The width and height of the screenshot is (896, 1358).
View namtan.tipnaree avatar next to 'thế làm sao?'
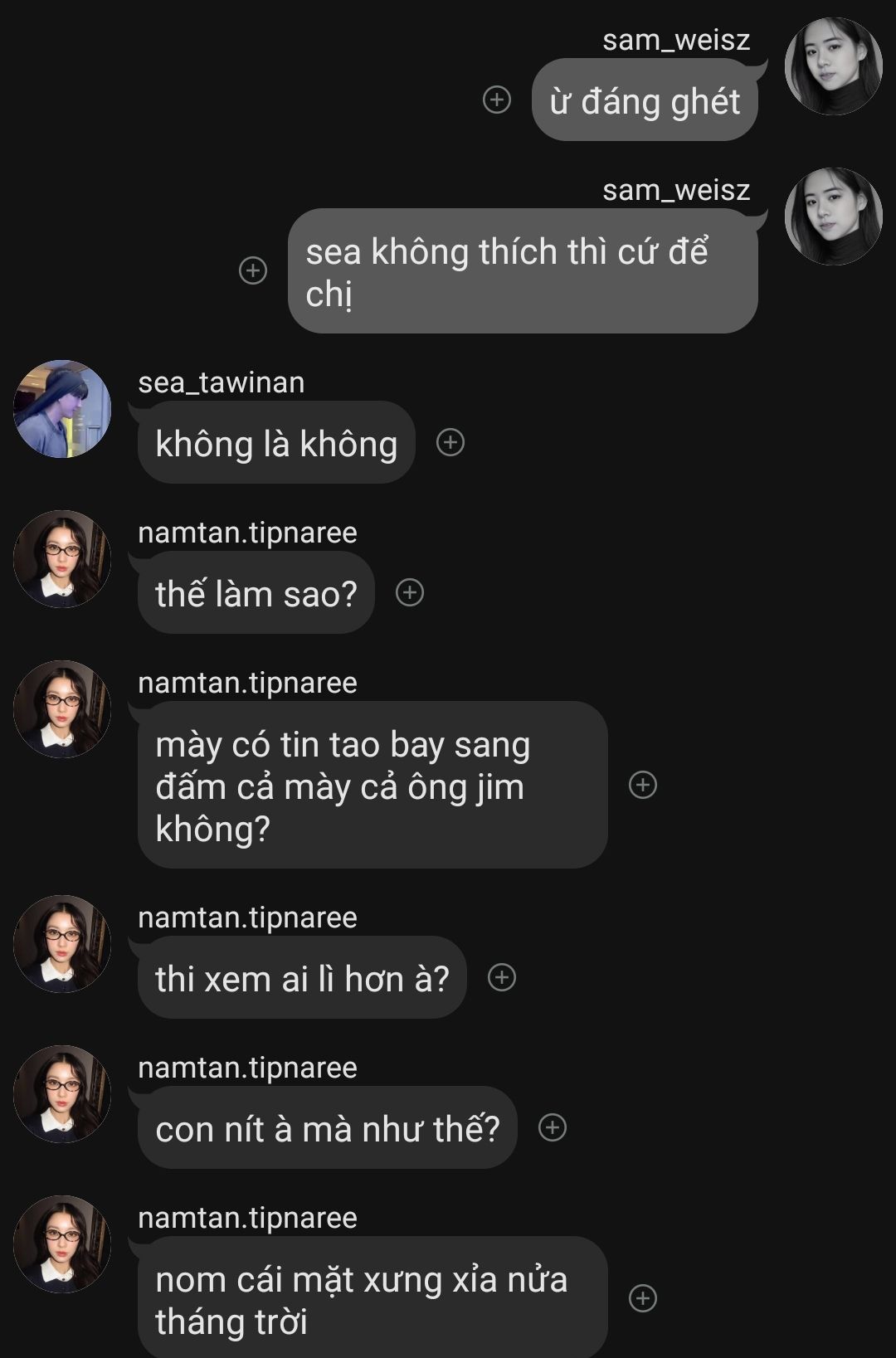click(x=62, y=559)
